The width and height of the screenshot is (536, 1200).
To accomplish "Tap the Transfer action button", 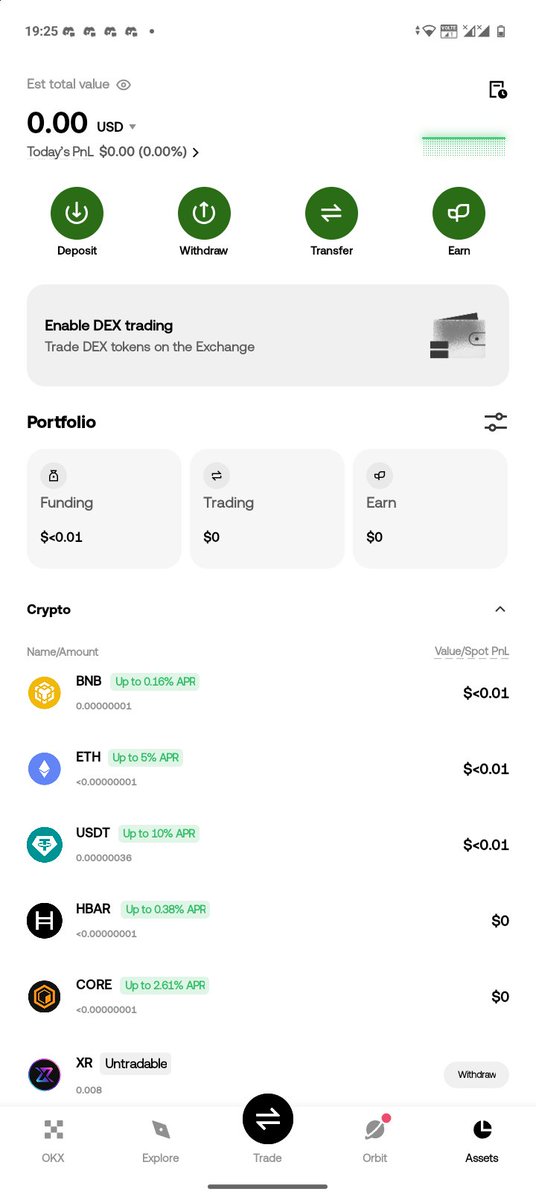I will click(331, 222).
